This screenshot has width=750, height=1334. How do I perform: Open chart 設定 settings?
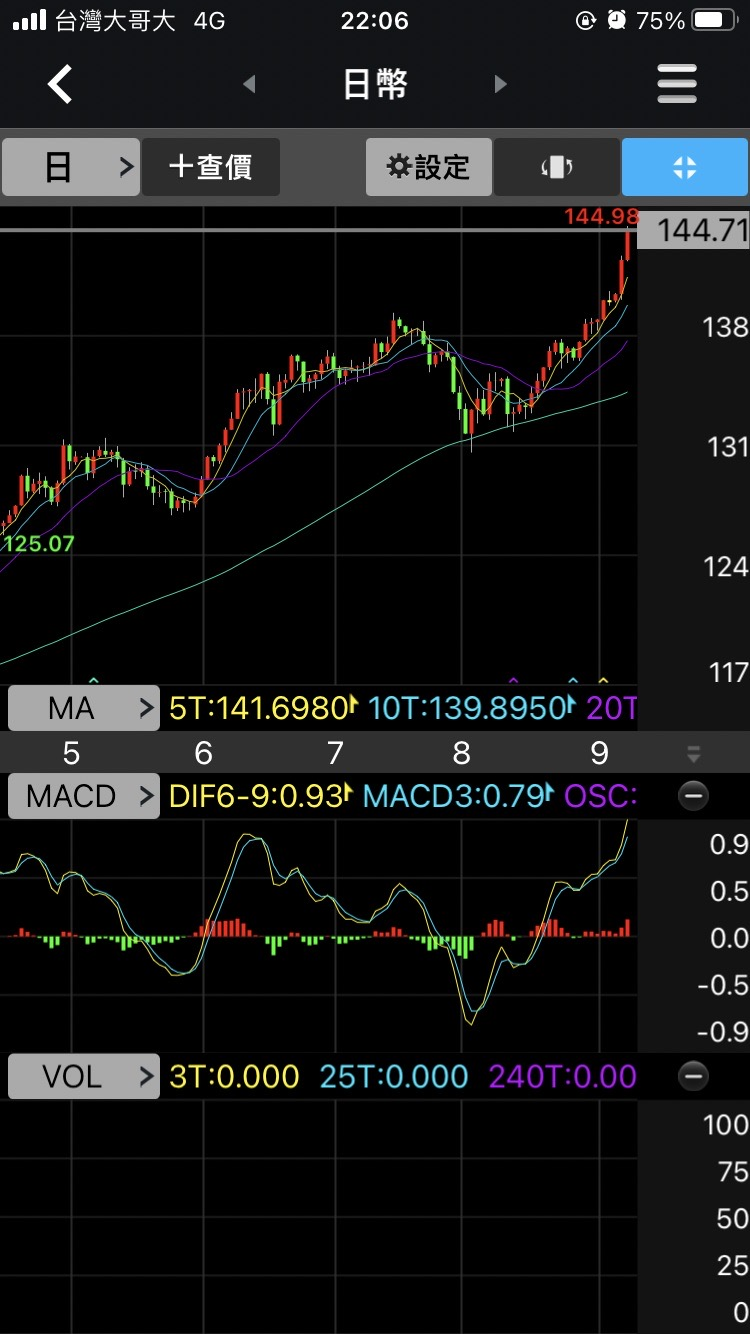429,167
